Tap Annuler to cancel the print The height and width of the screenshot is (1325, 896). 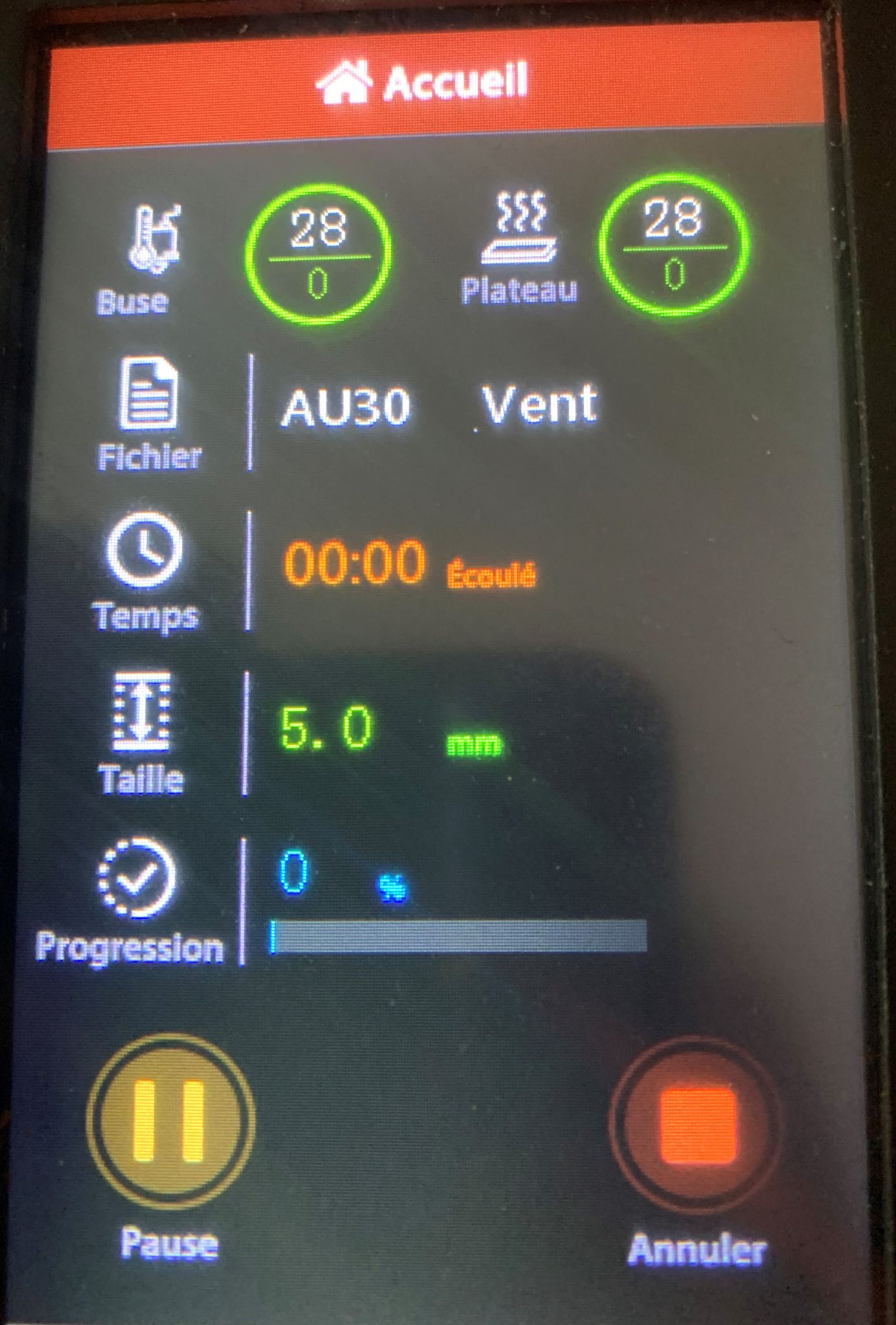click(x=696, y=1125)
